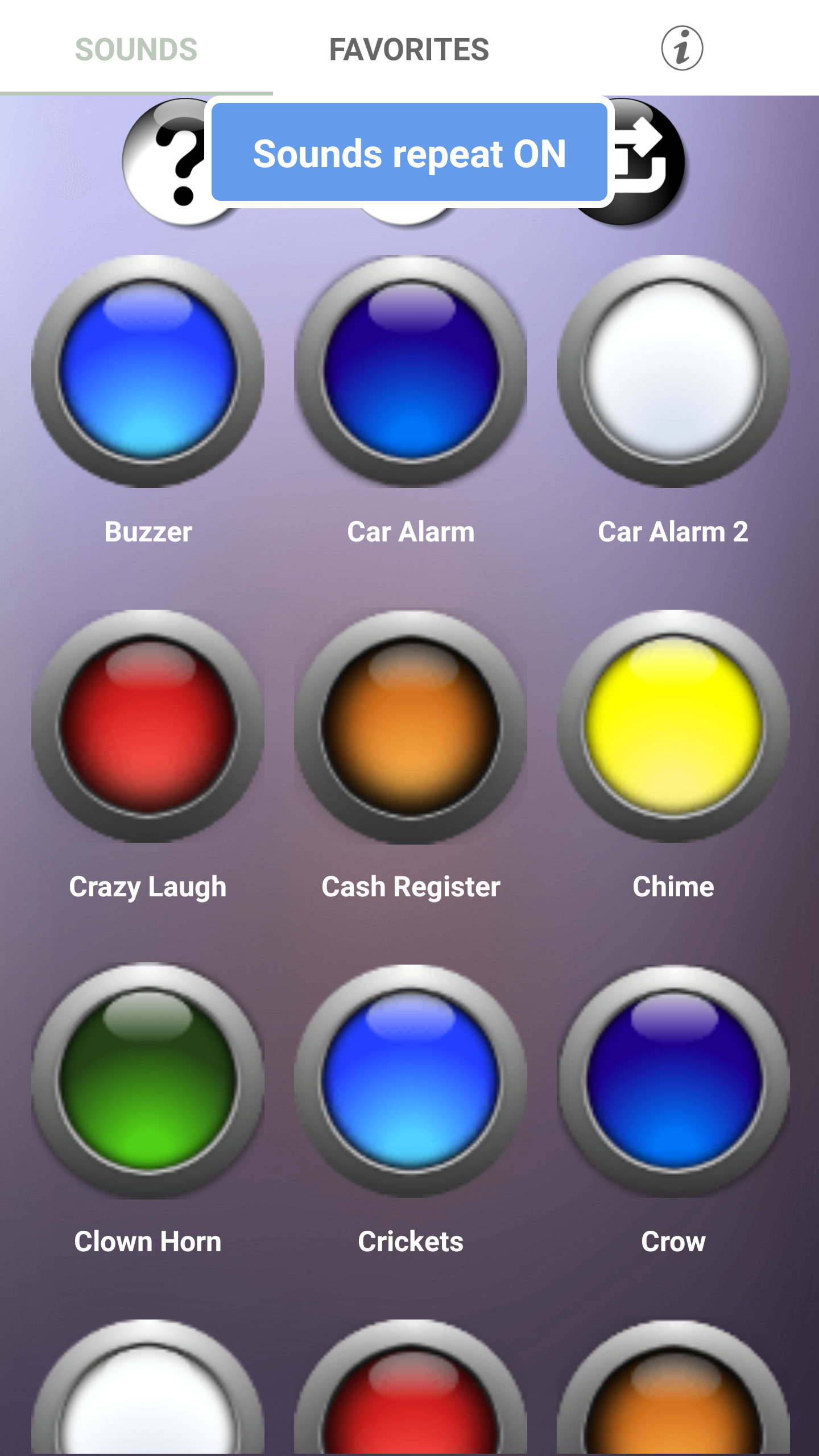
Task: Hit the Cash Register sound button
Action: pos(411,726)
